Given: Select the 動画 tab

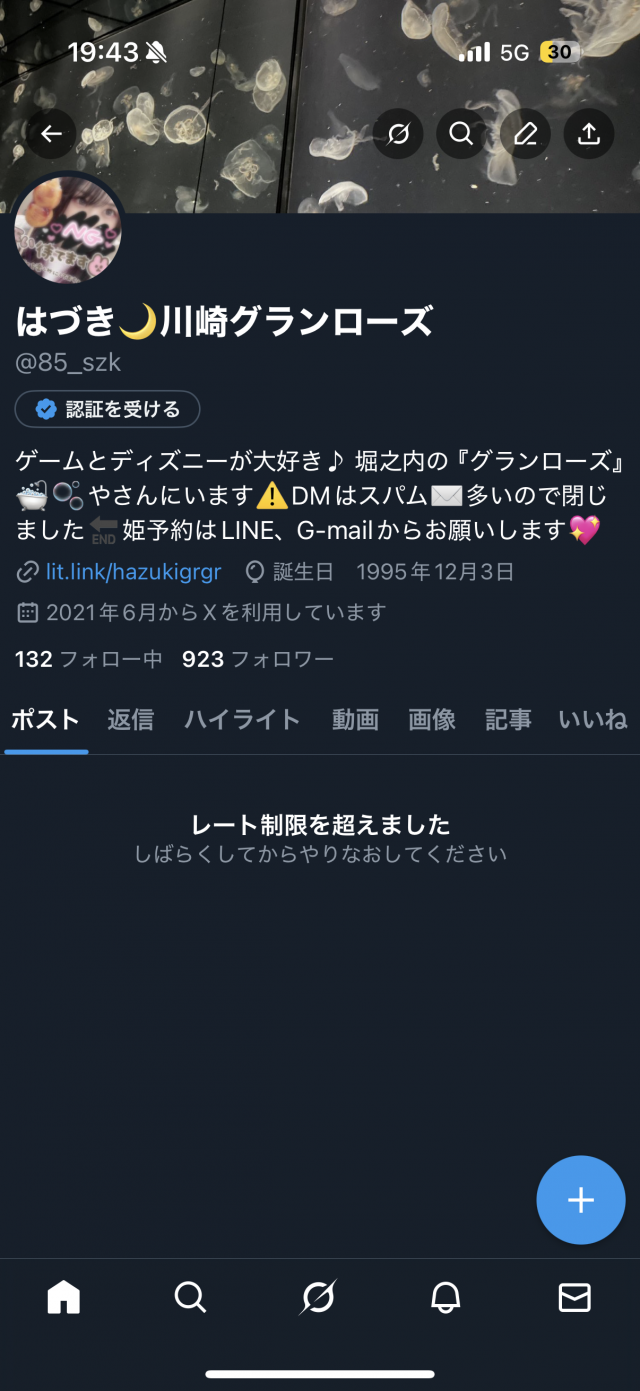Looking at the screenshot, I should coord(355,719).
